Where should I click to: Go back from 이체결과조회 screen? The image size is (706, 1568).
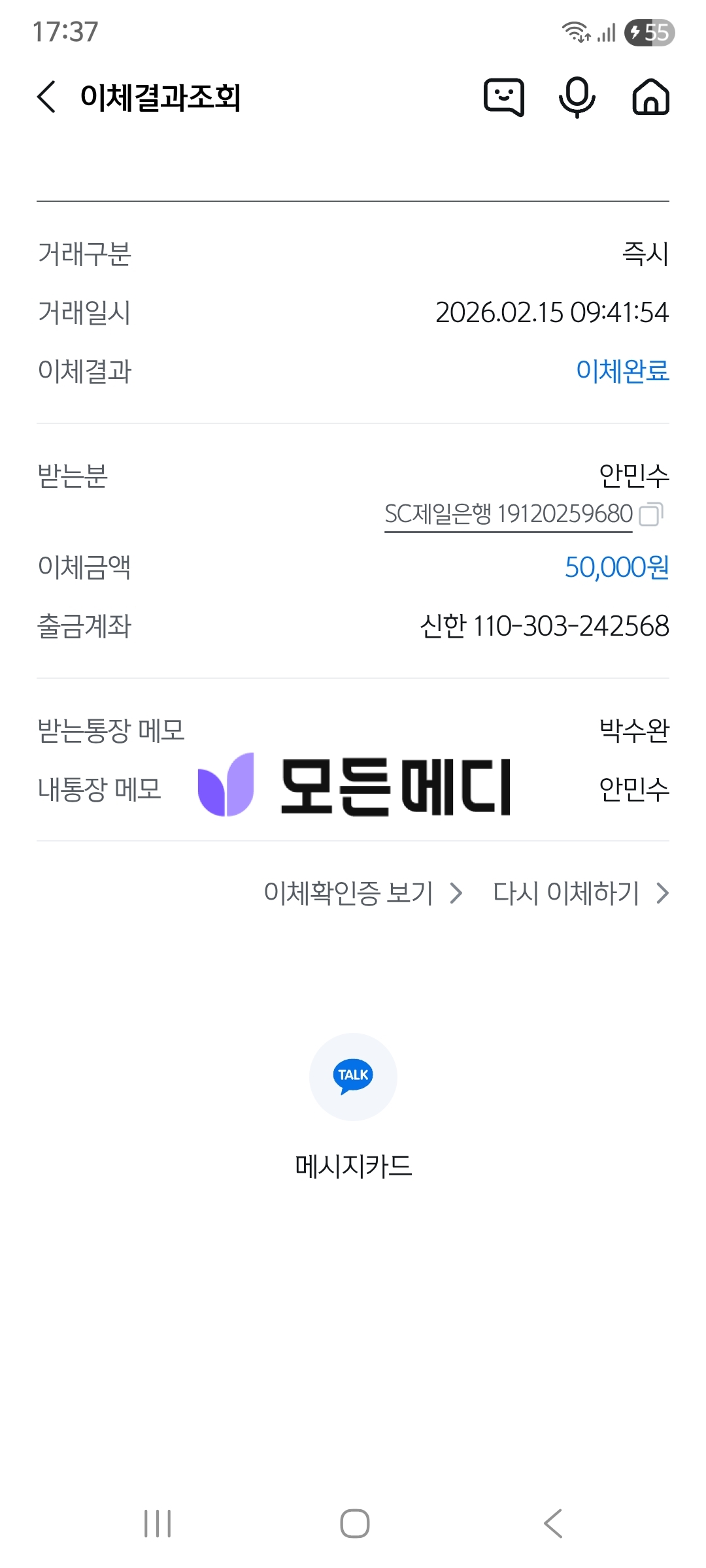(x=46, y=97)
